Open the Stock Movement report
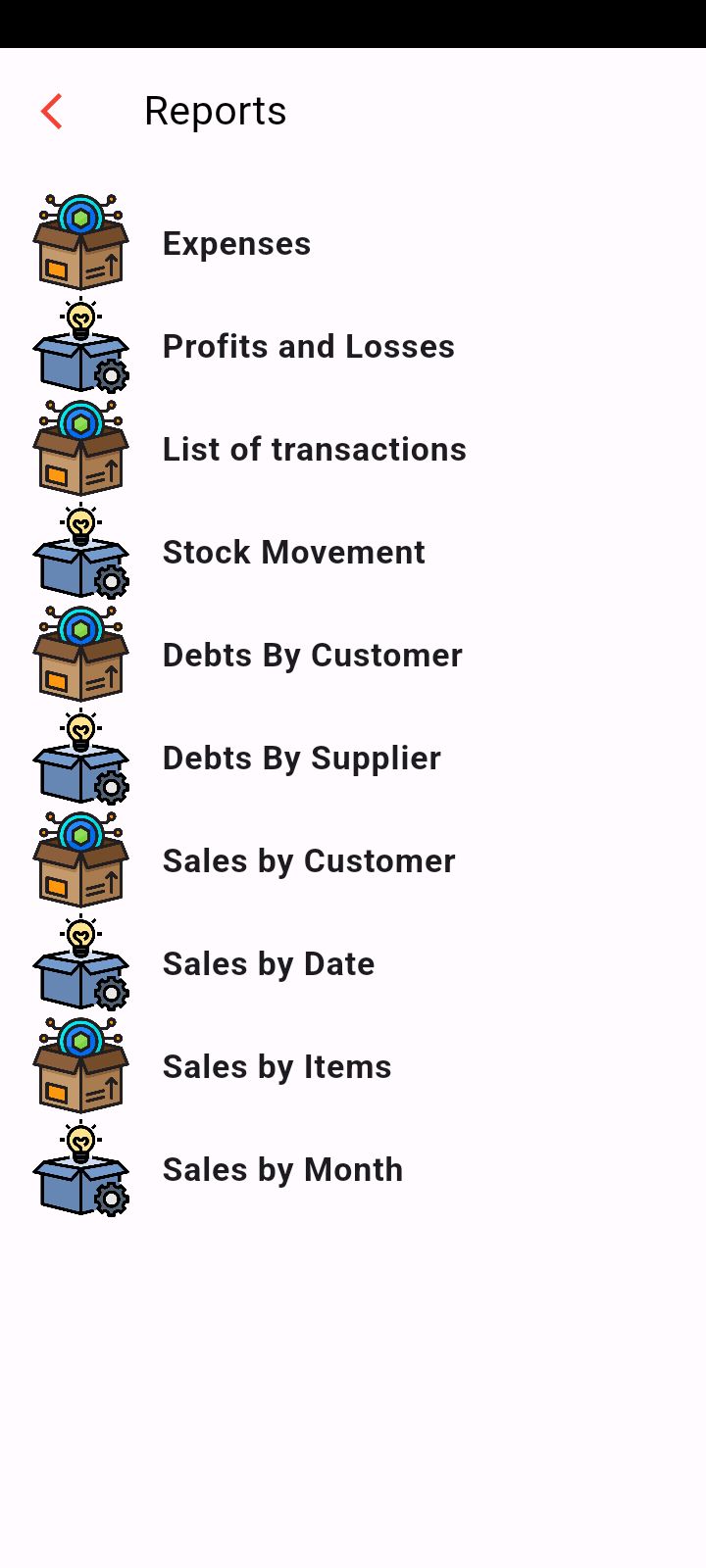The width and height of the screenshot is (706, 1568). click(293, 552)
